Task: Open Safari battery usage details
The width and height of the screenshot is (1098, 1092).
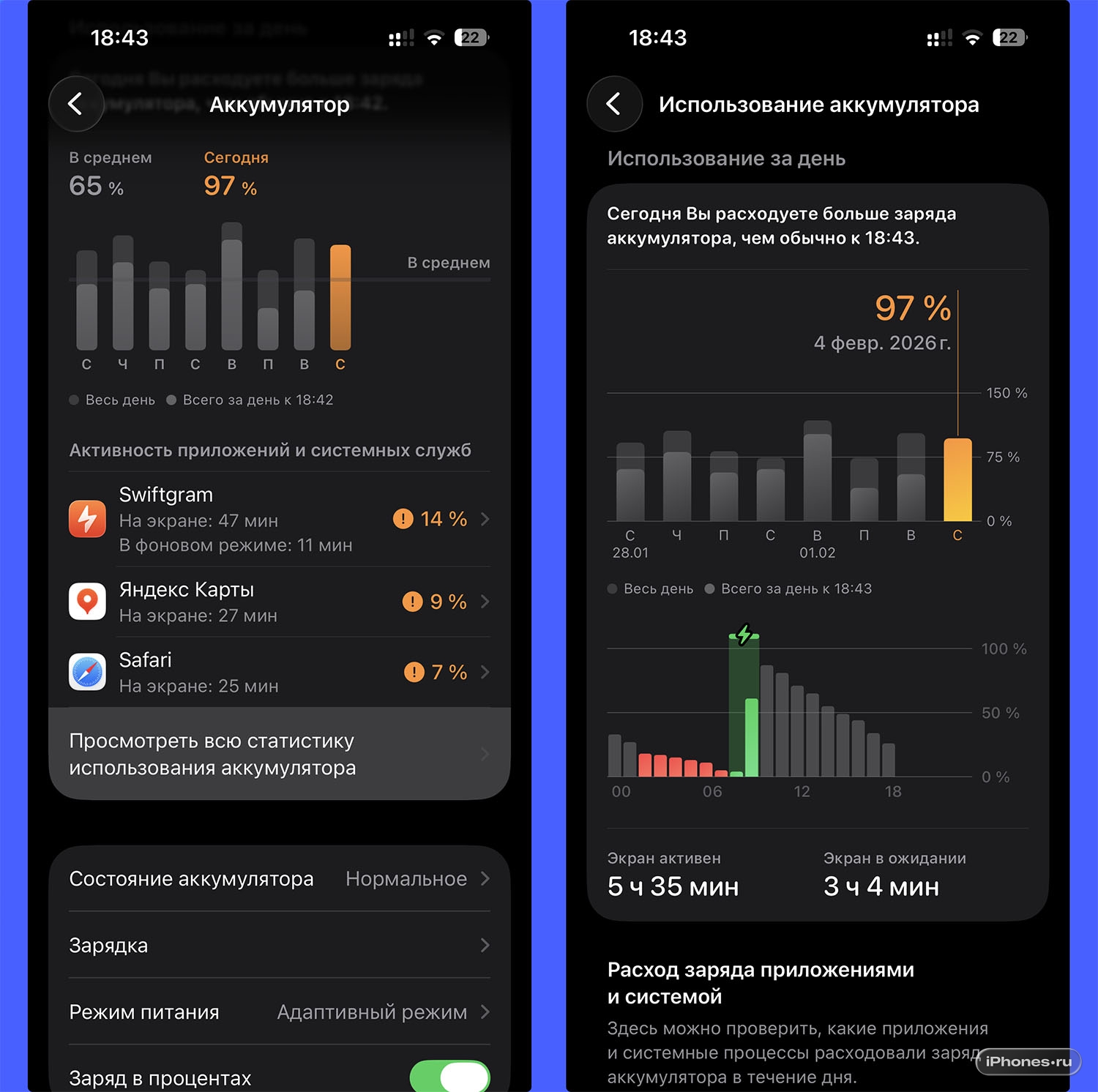Action: 279,672
